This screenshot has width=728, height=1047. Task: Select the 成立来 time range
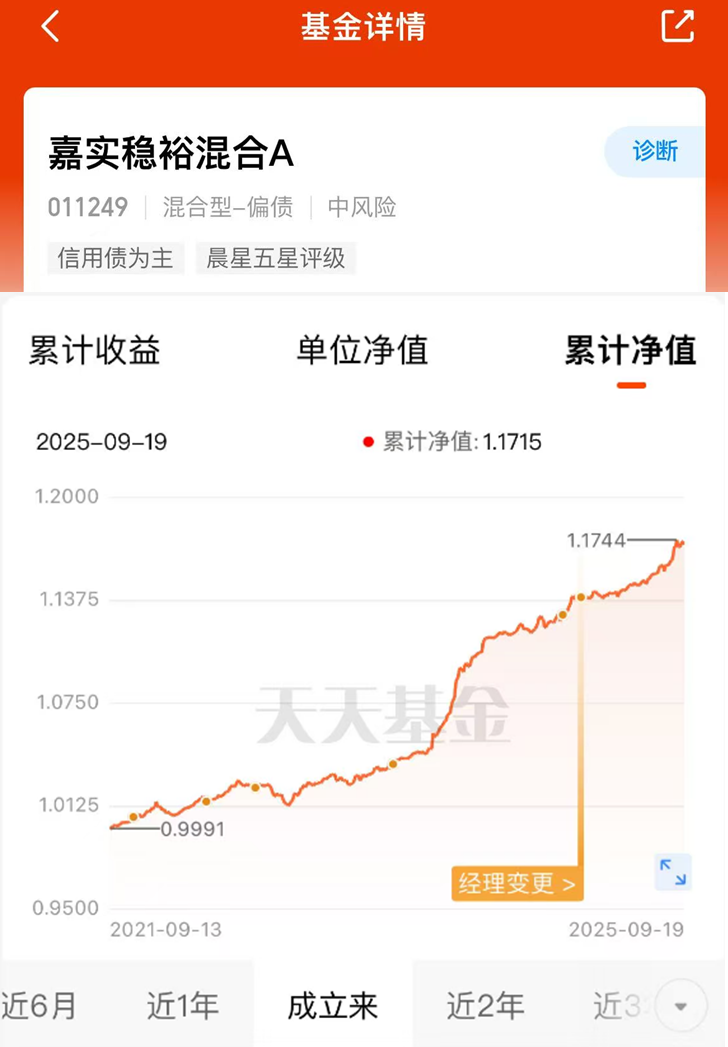[x=333, y=1006]
